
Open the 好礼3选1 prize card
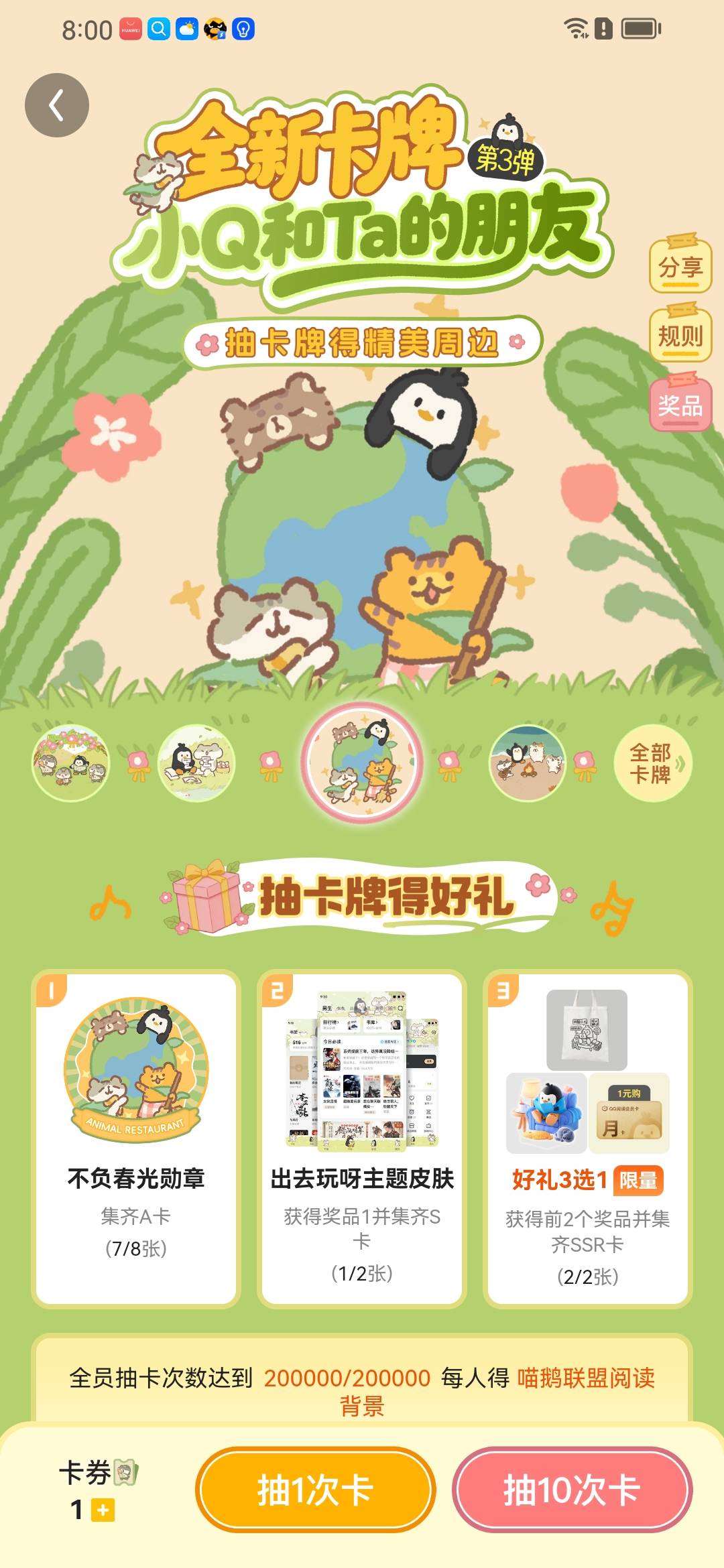(x=588, y=1139)
